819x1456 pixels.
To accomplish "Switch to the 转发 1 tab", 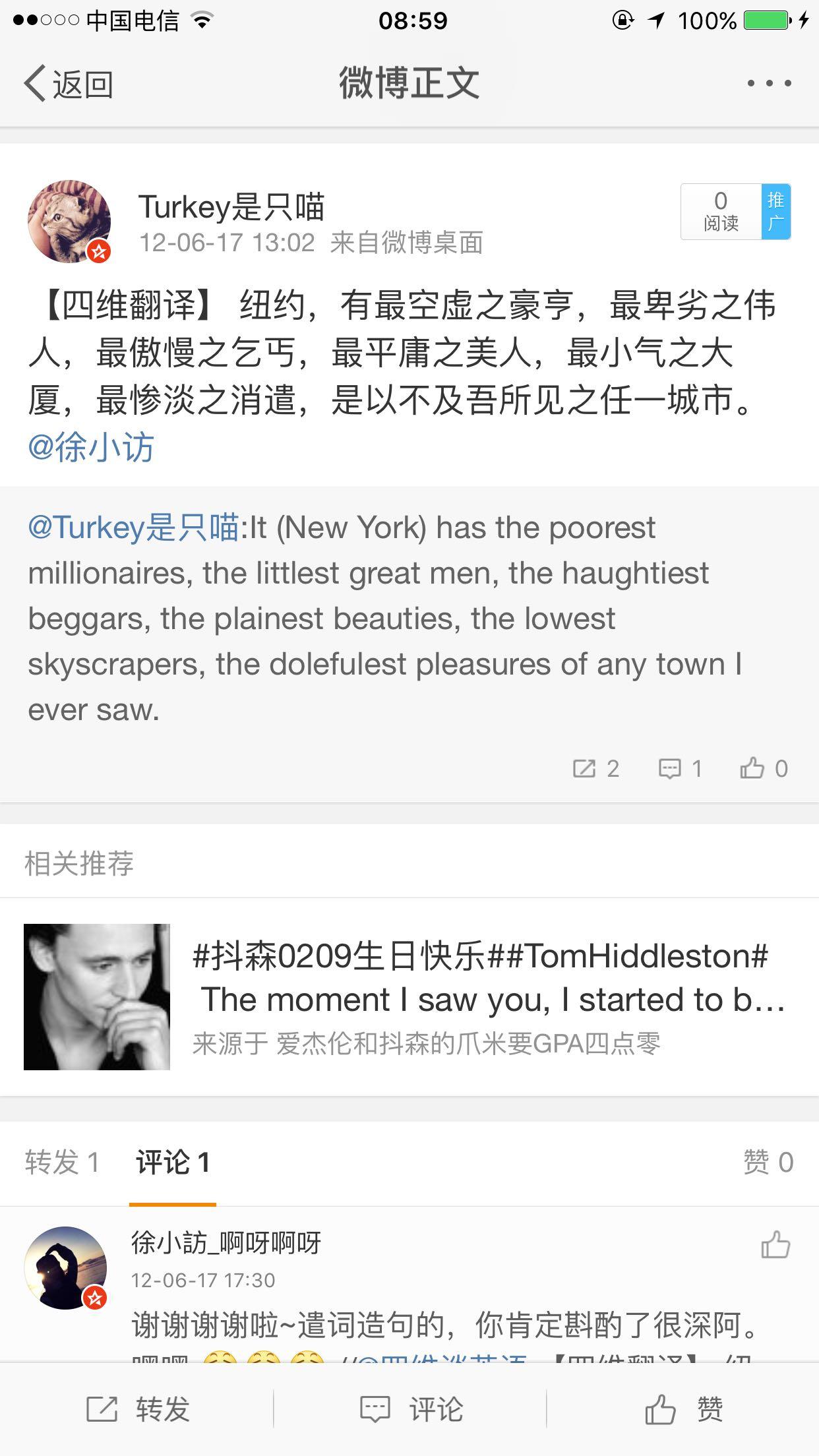I will point(62,1163).
